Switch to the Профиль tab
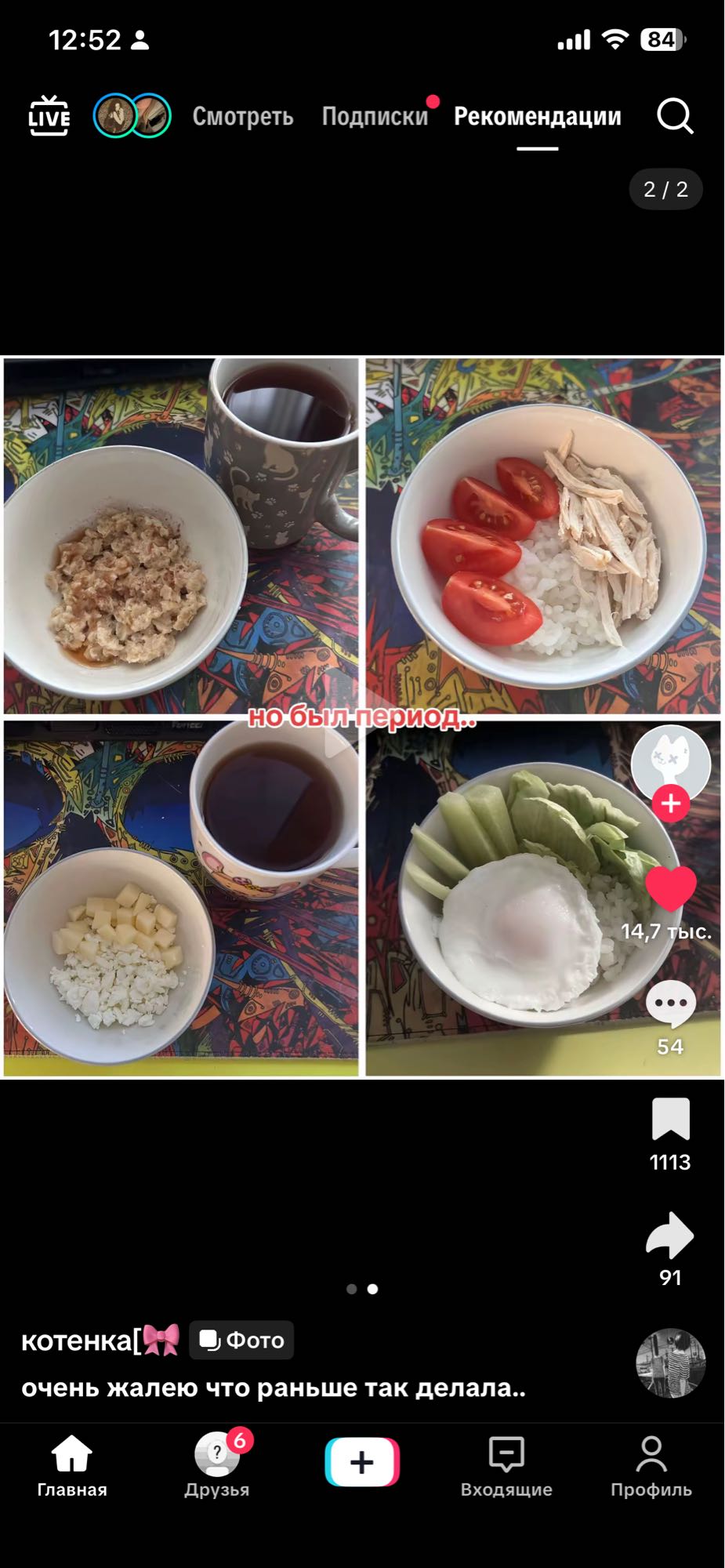The image size is (725, 1568). point(651,1465)
